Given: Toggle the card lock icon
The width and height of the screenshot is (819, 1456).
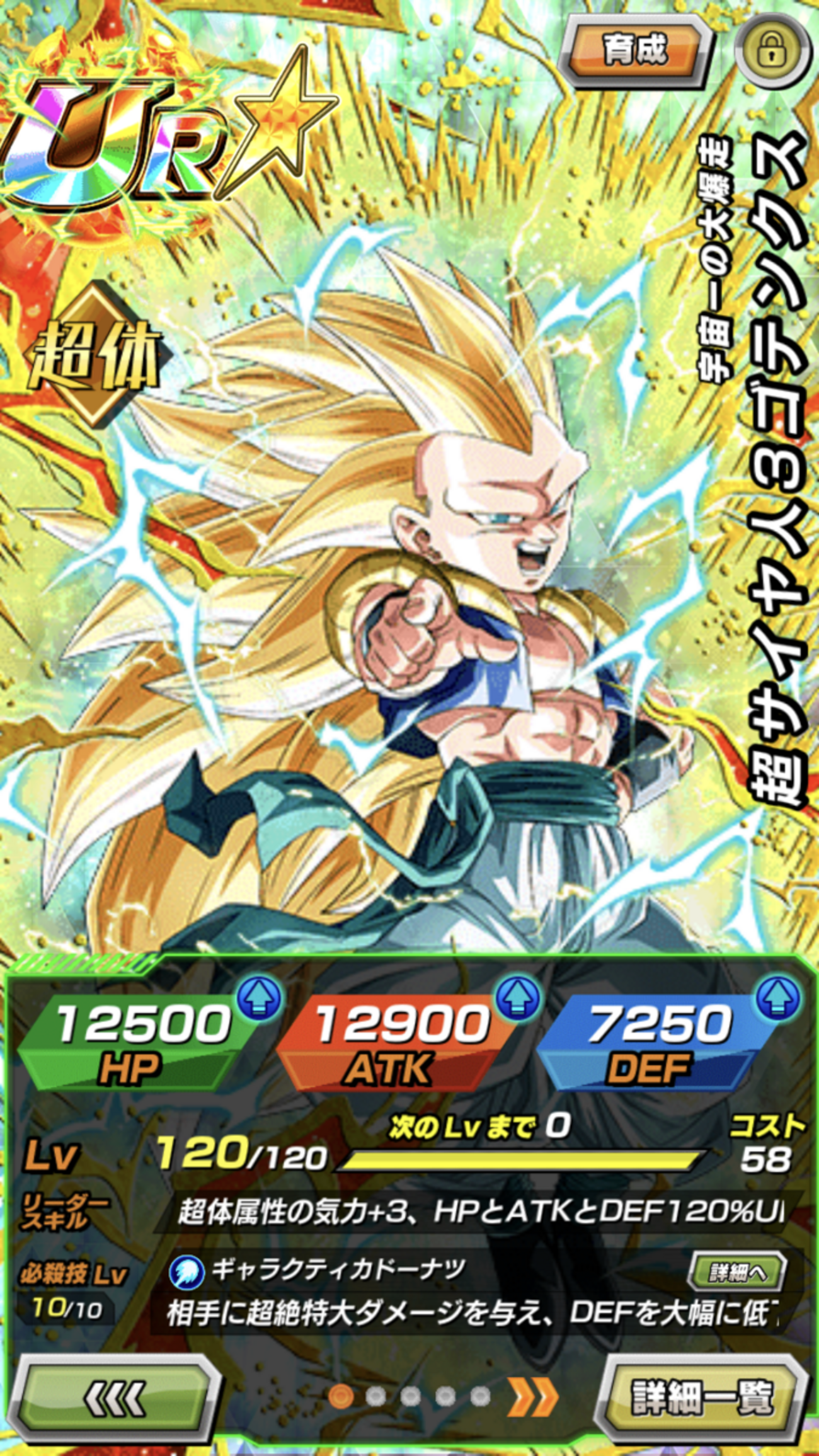Looking at the screenshot, I should [x=775, y=50].
